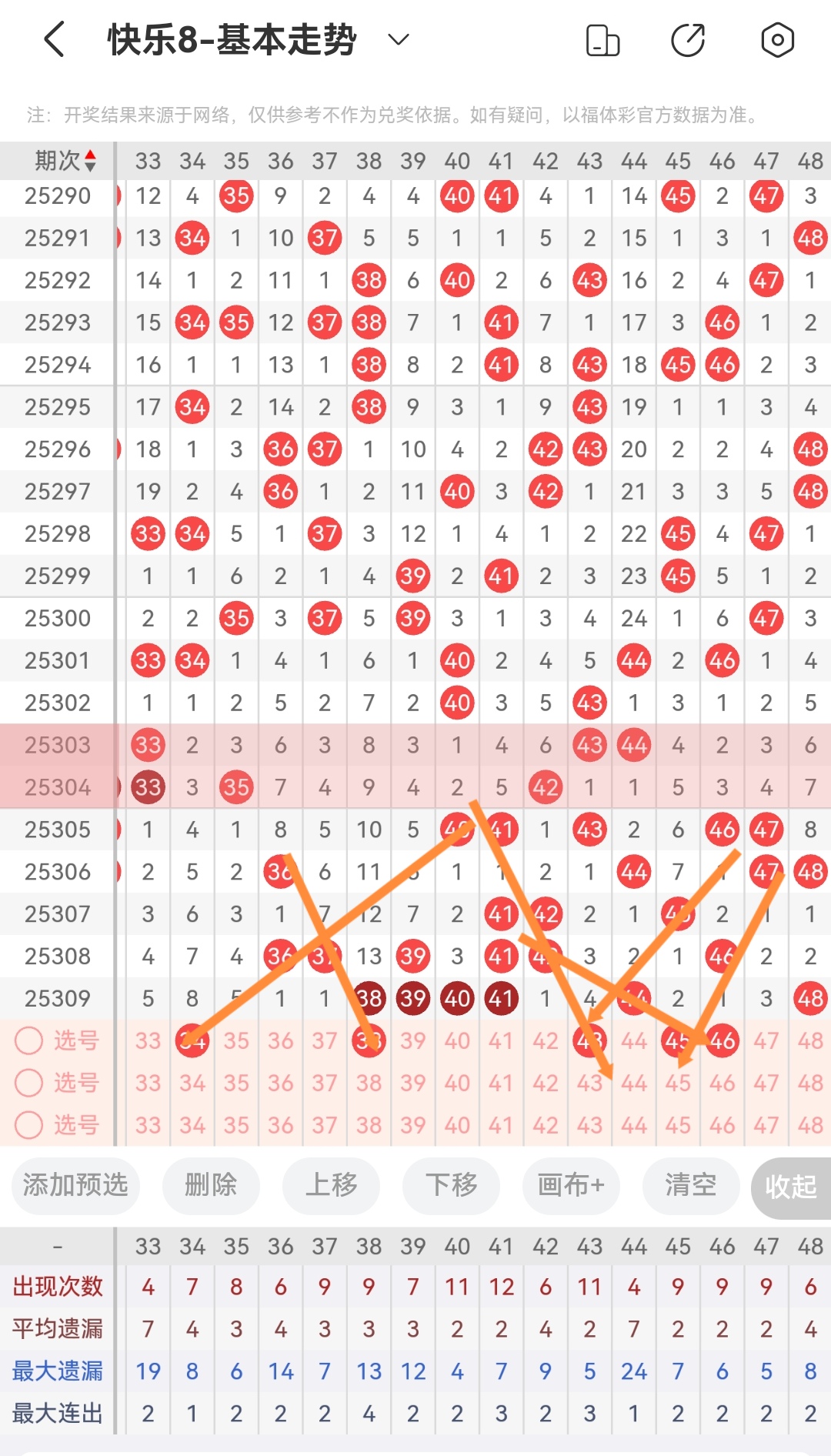Screen dimensions: 831x1456
Task: Tap the 画布+ button
Action: 571,1185
